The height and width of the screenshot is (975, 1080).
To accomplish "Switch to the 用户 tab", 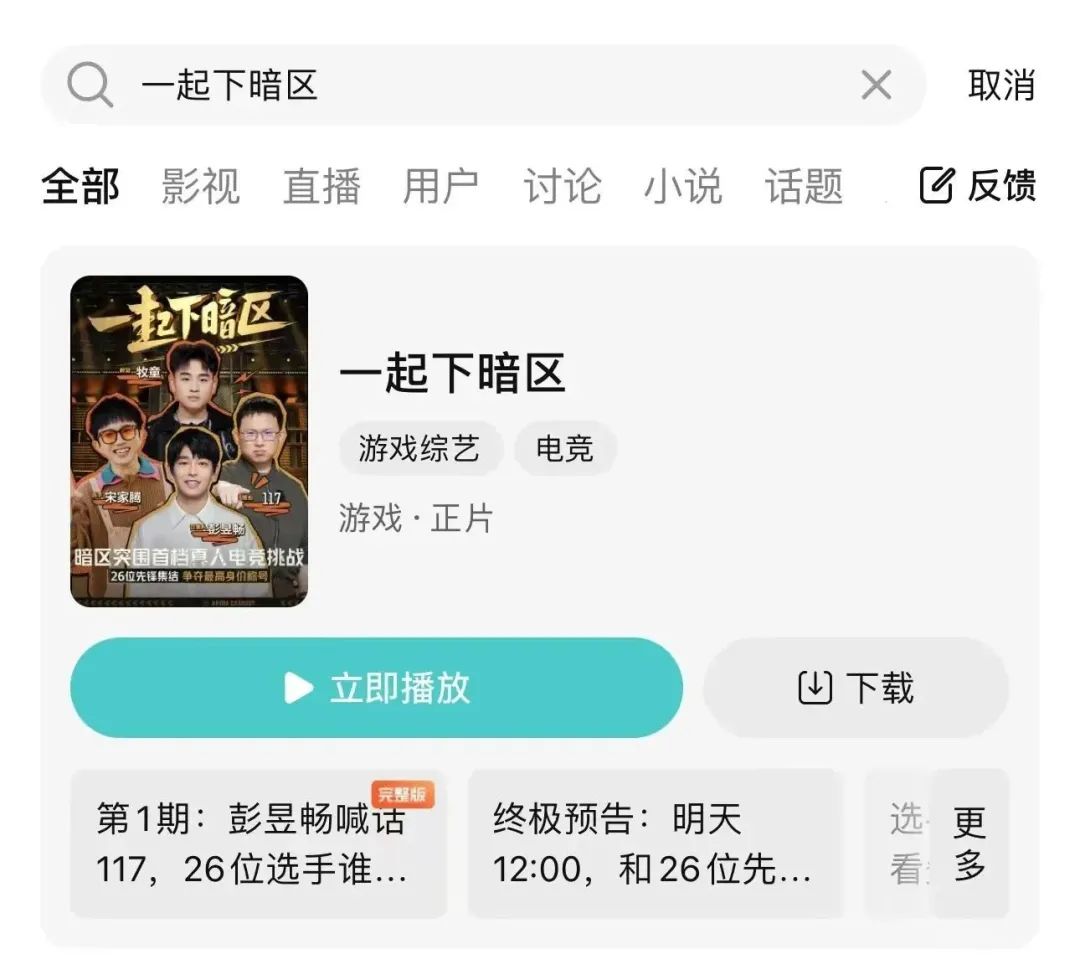I will 441,187.
